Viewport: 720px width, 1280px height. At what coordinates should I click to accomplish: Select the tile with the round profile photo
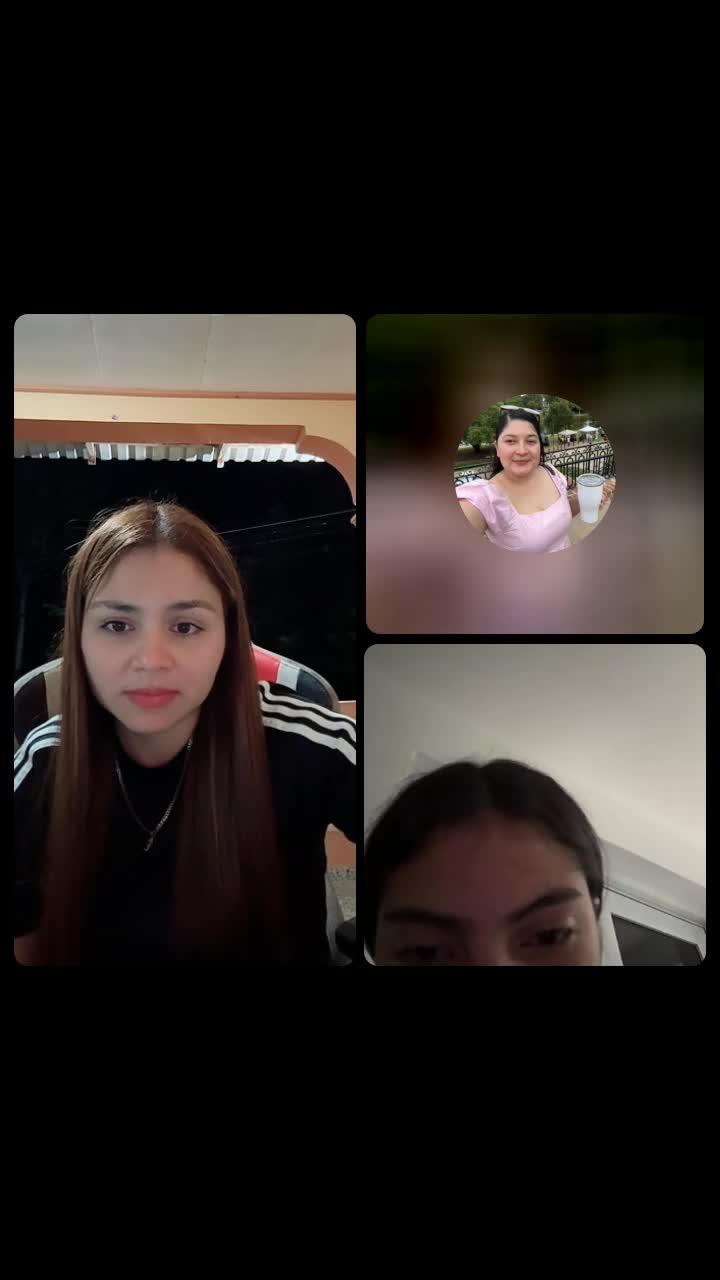point(535,474)
